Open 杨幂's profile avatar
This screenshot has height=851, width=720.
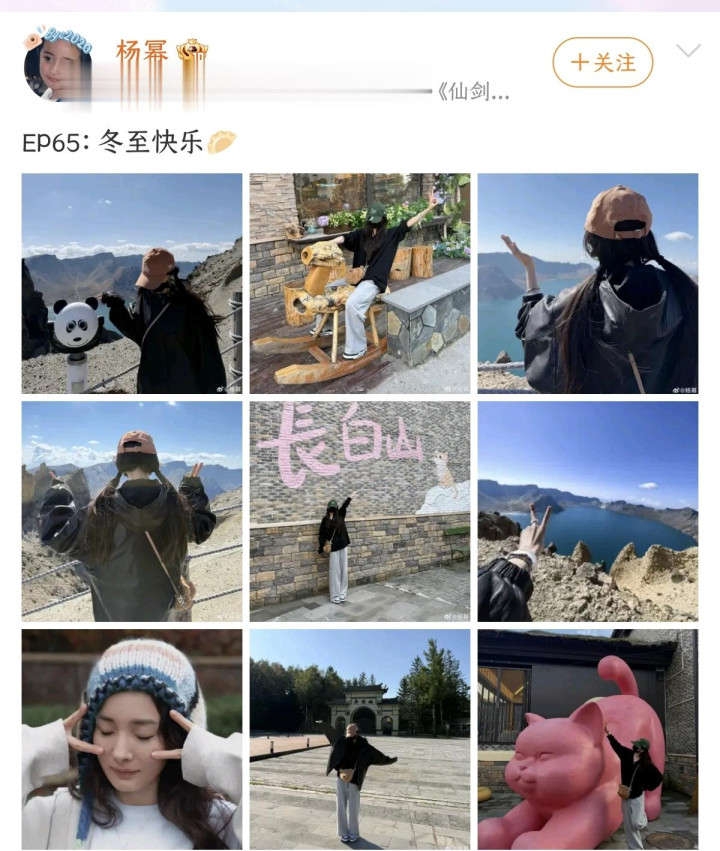point(57,65)
